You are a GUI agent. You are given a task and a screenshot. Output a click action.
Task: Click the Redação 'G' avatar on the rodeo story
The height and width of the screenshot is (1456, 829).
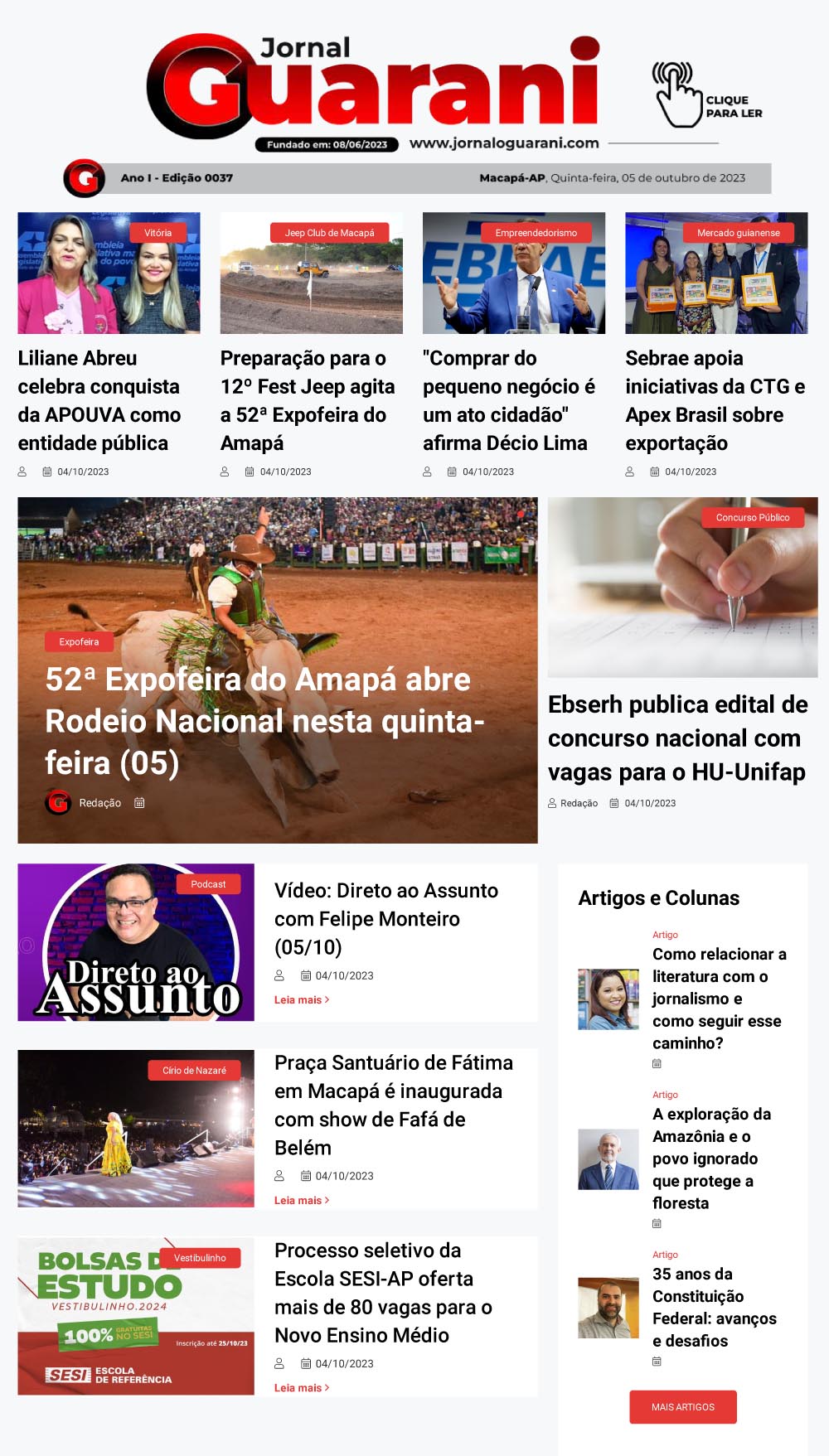pos(56,802)
